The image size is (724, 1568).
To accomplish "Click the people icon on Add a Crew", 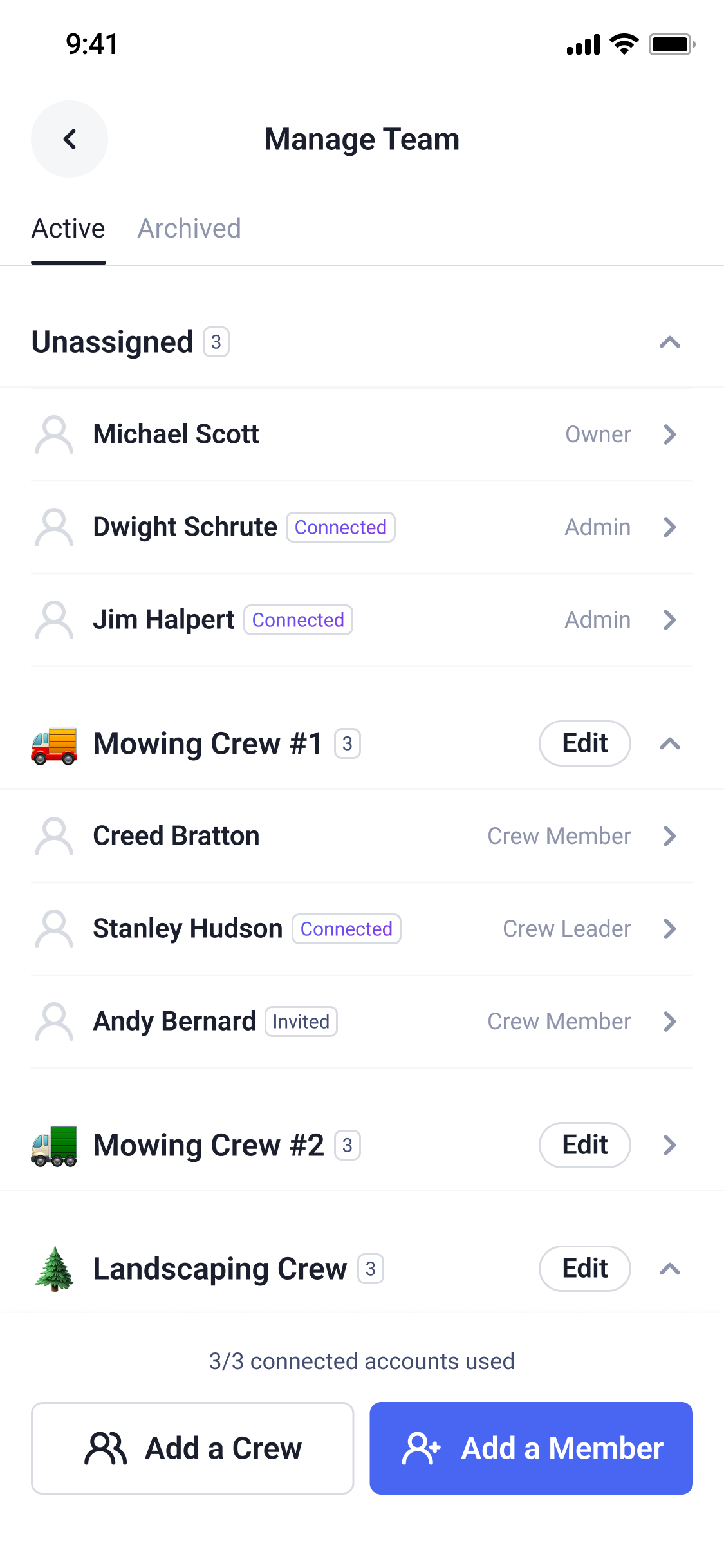I will tap(105, 1448).
